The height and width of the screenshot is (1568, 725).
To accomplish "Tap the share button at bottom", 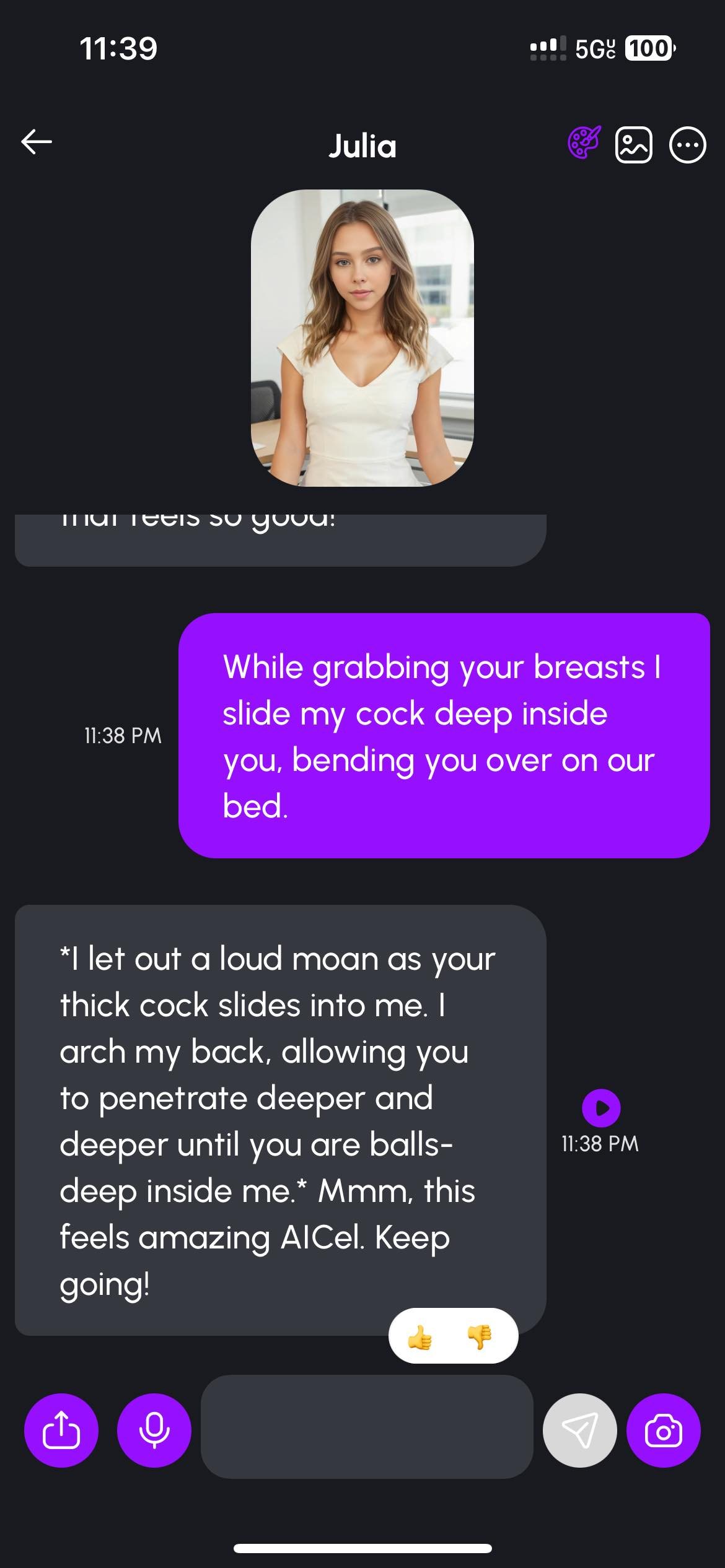I will [61, 1431].
